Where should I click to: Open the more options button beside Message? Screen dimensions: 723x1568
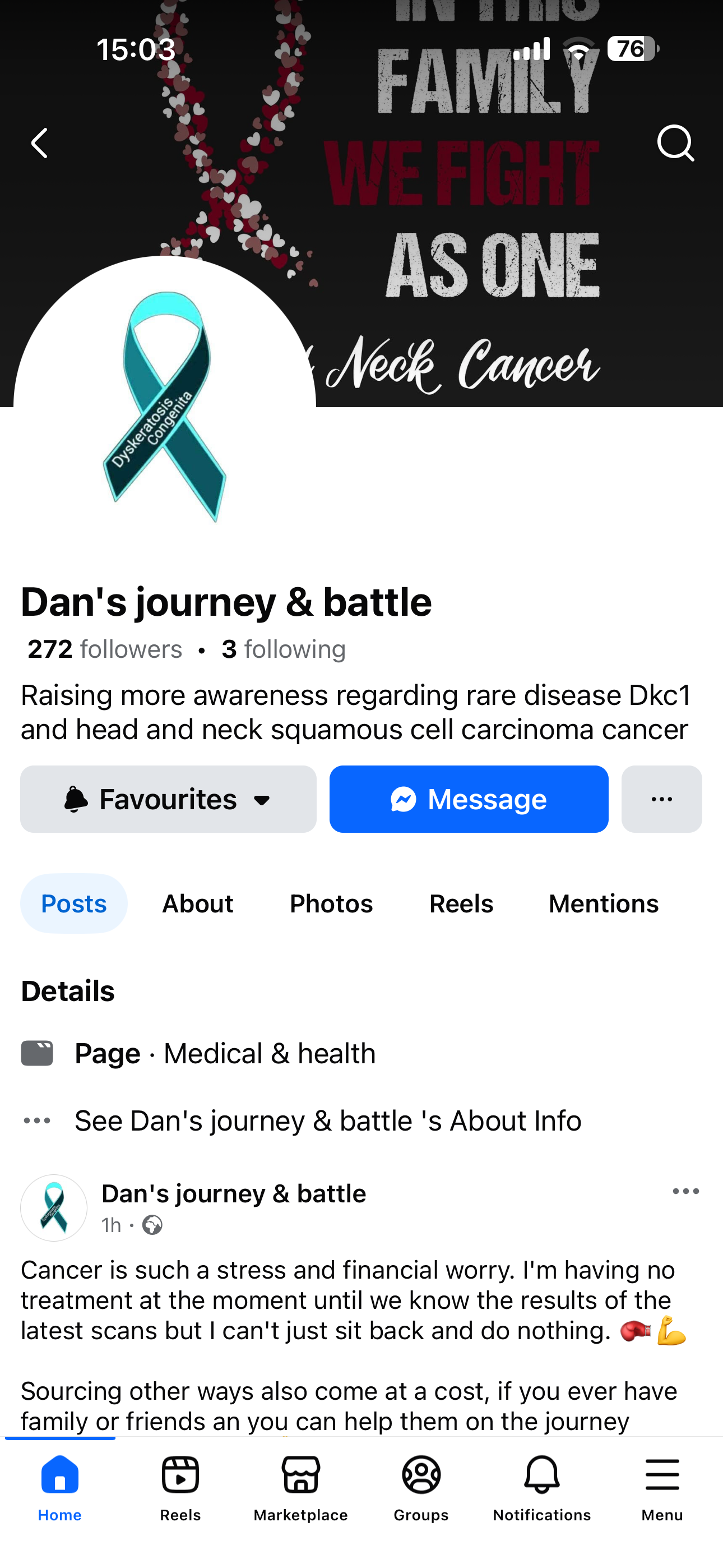click(x=661, y=799)
